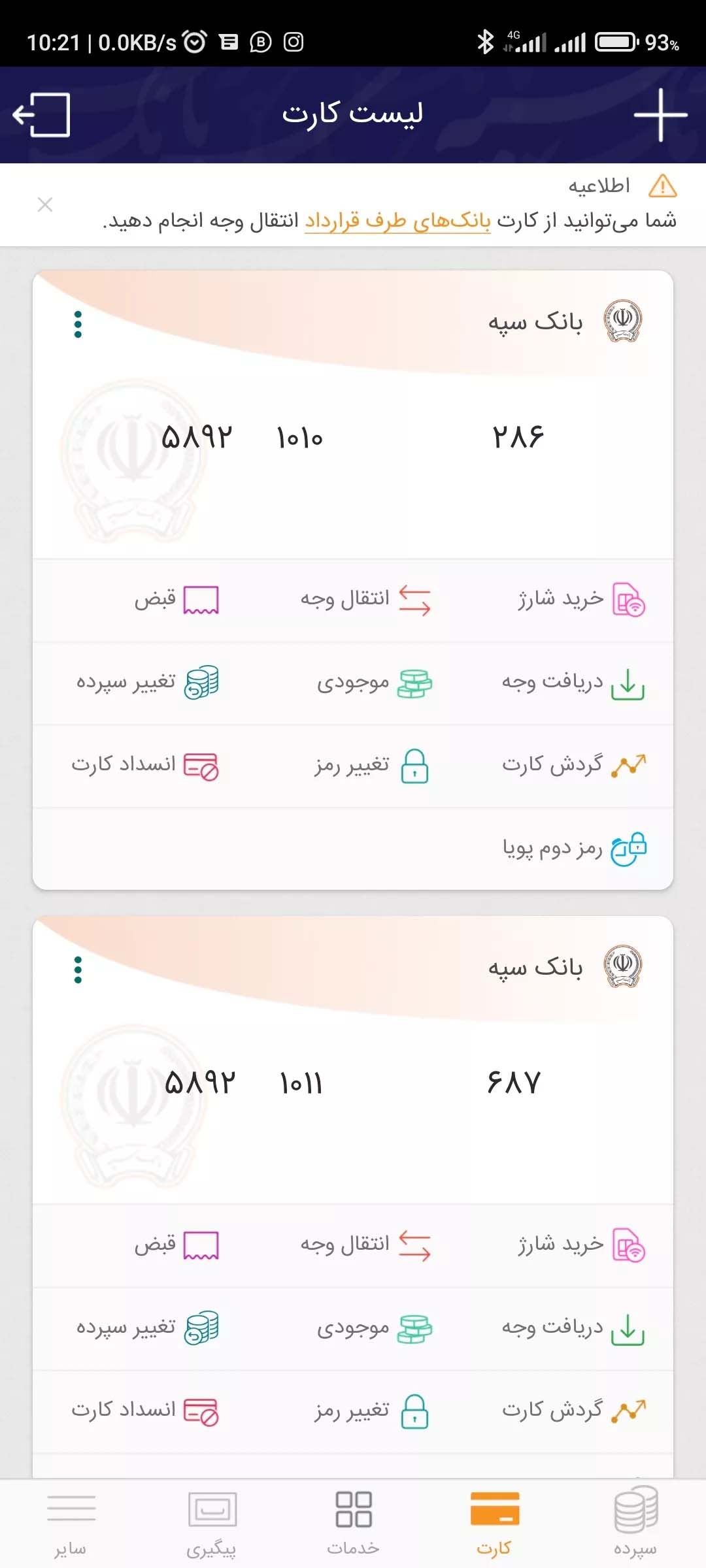This screenshot has height=1568, width=706.
Task: Choose انتقال وجه on card ending 286
Action: click(x=365, y=599)
